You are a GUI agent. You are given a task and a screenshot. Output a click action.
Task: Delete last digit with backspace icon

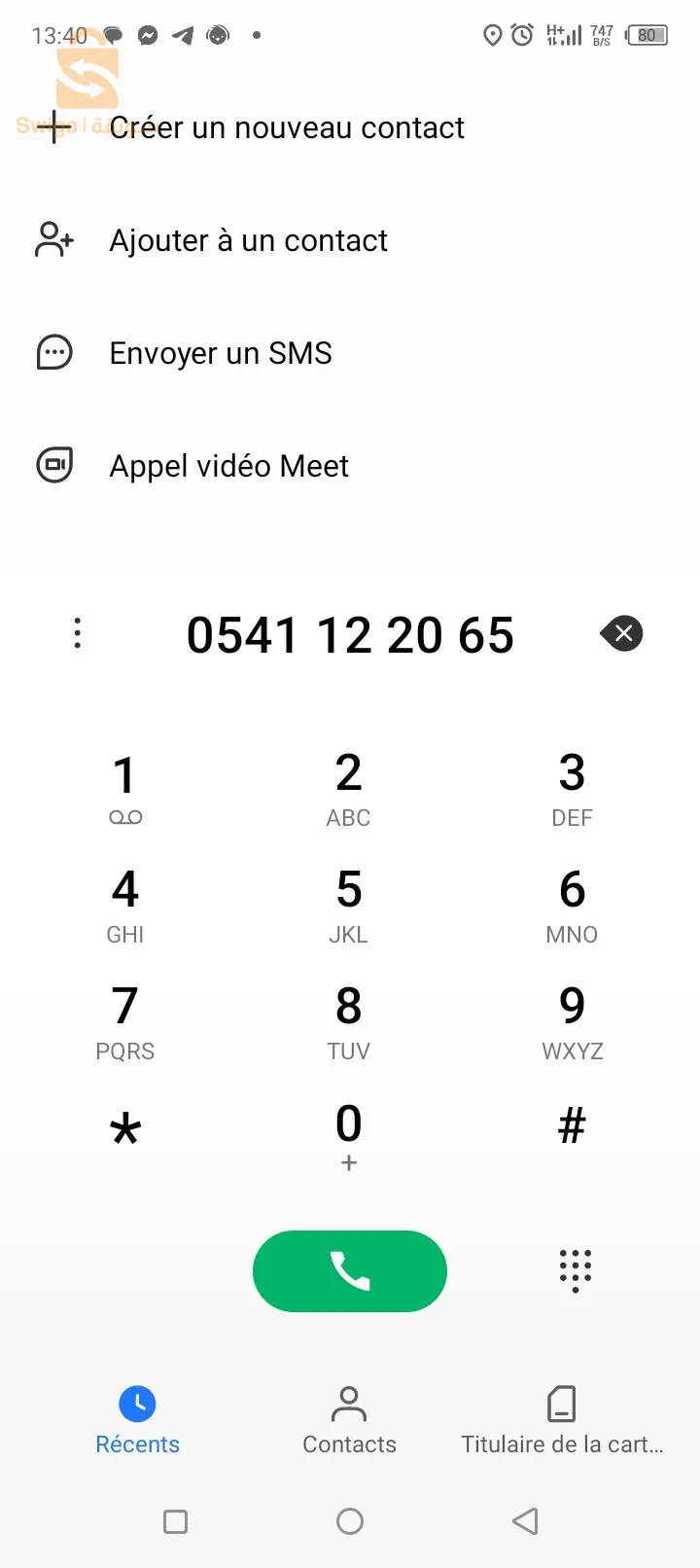(622, 634)
